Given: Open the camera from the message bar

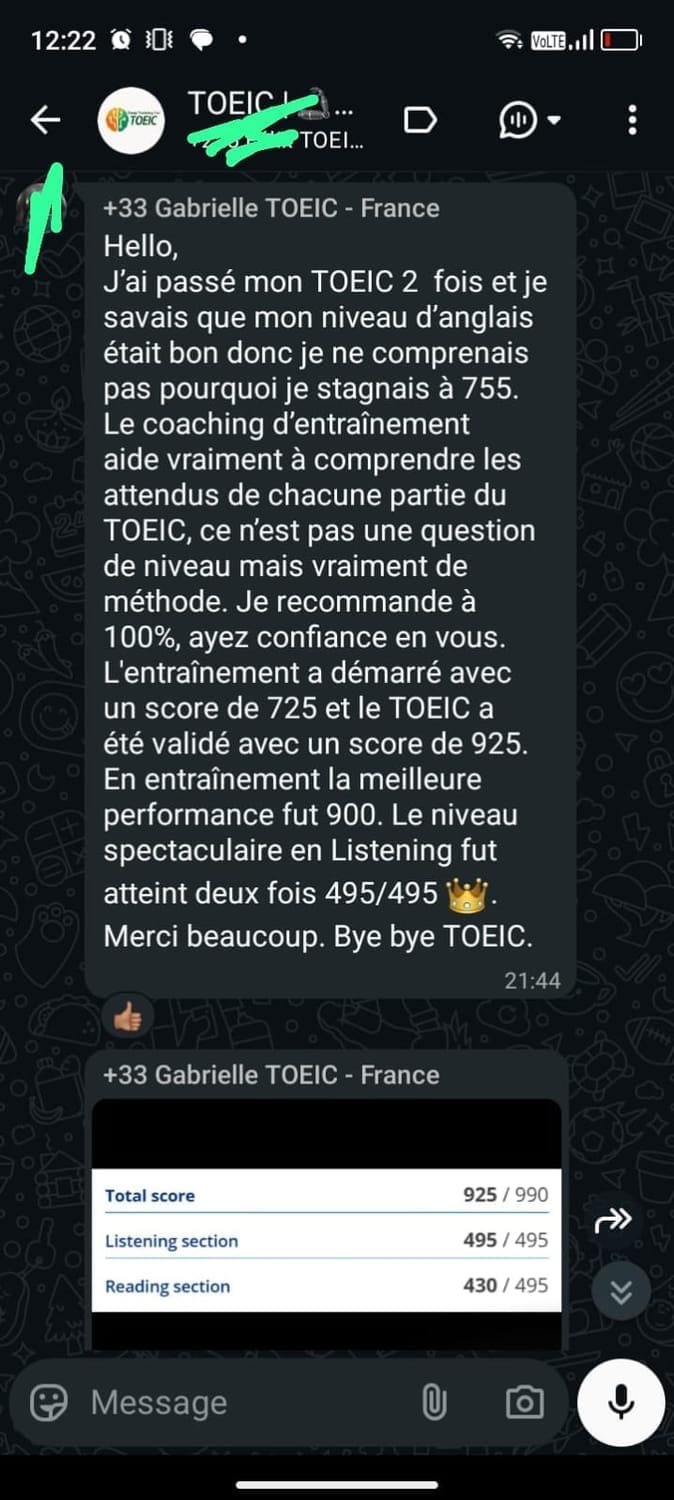Looking at the screenshot, I should (524, 1402).
